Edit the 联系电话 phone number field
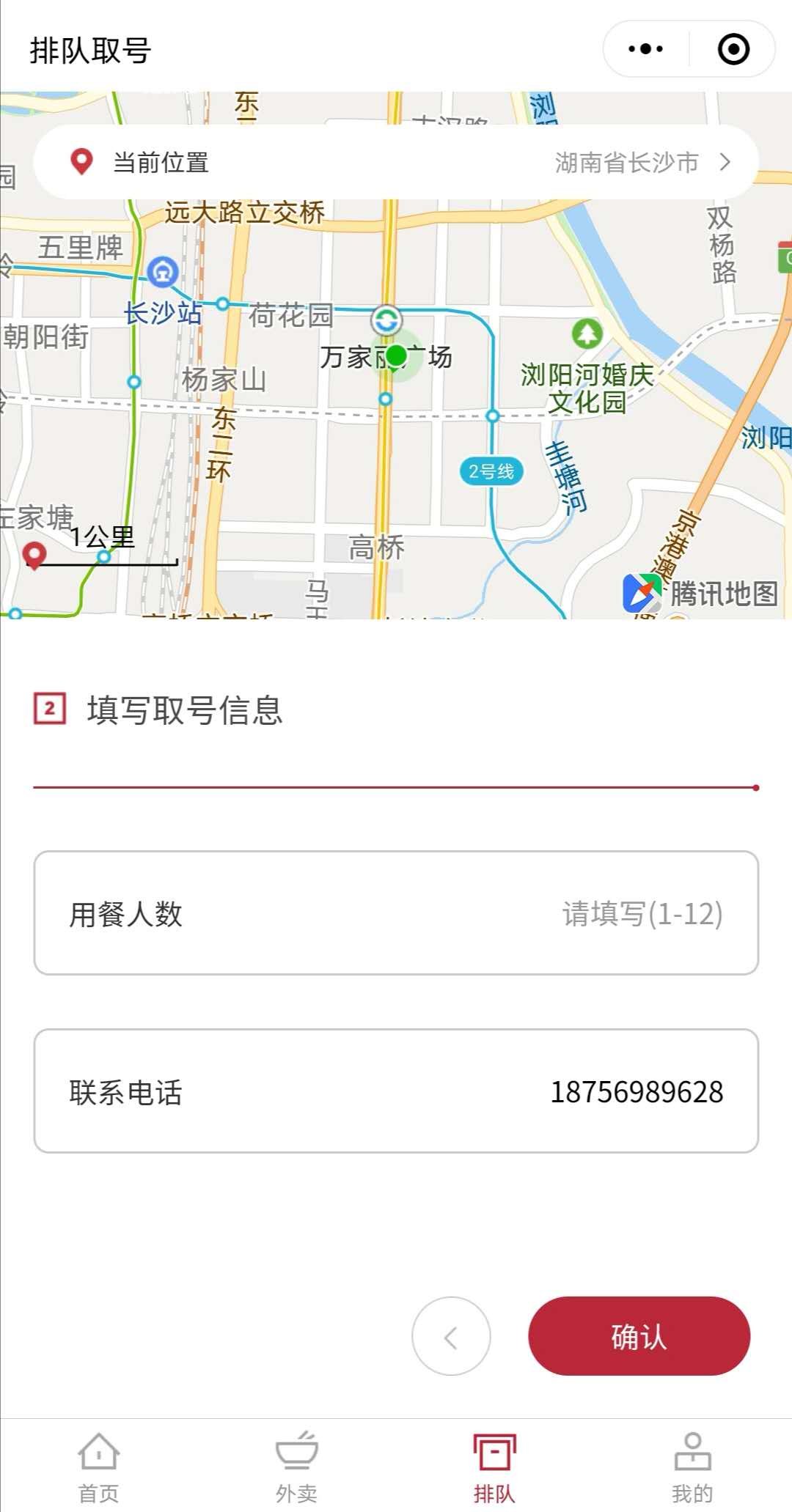The width and height of the screenshot is (792, 1512). [396, 1091]
